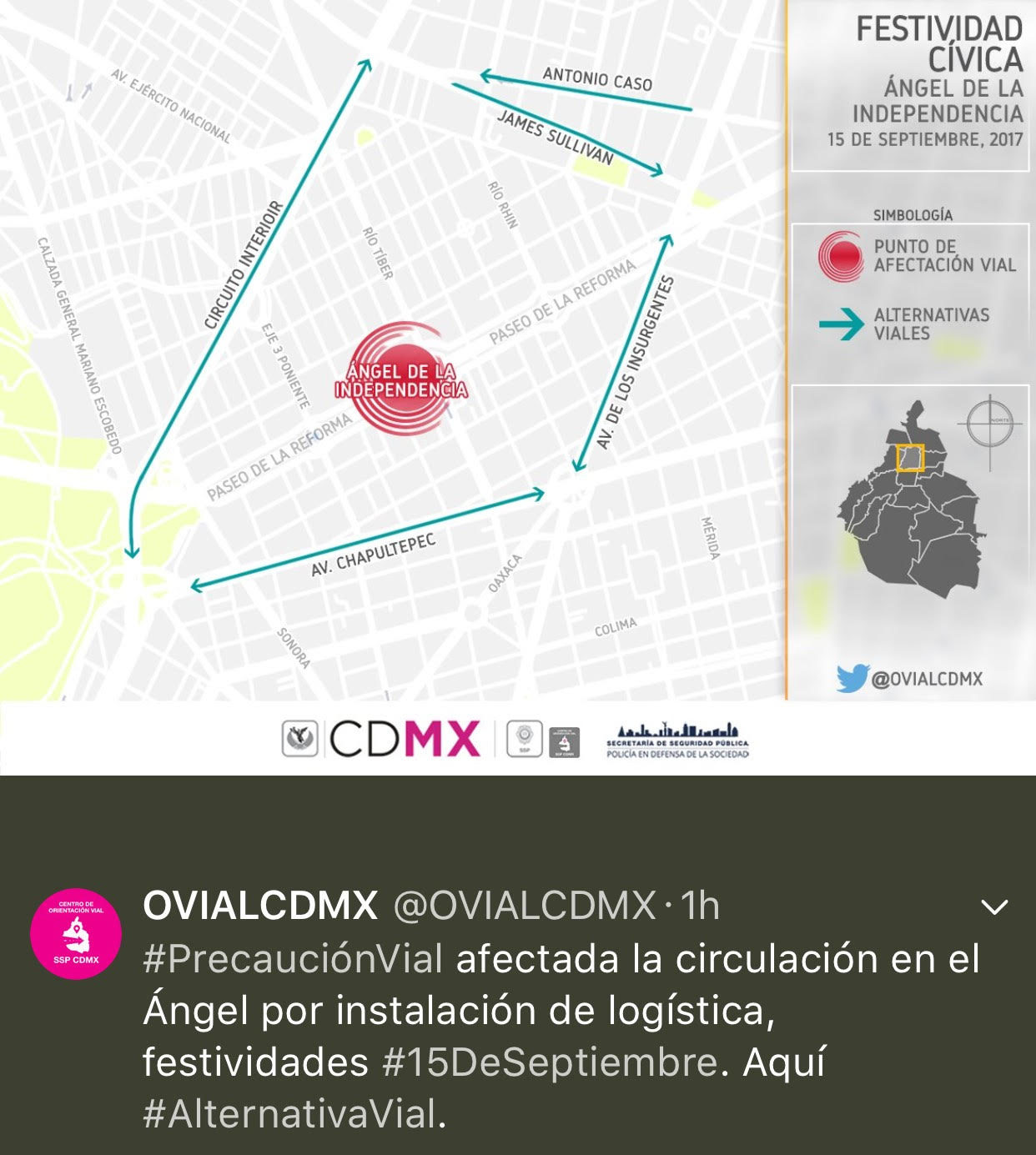Open the #AlternativaVial hashtag
1036x1155 pixels.
click(x=289, y=1114)
